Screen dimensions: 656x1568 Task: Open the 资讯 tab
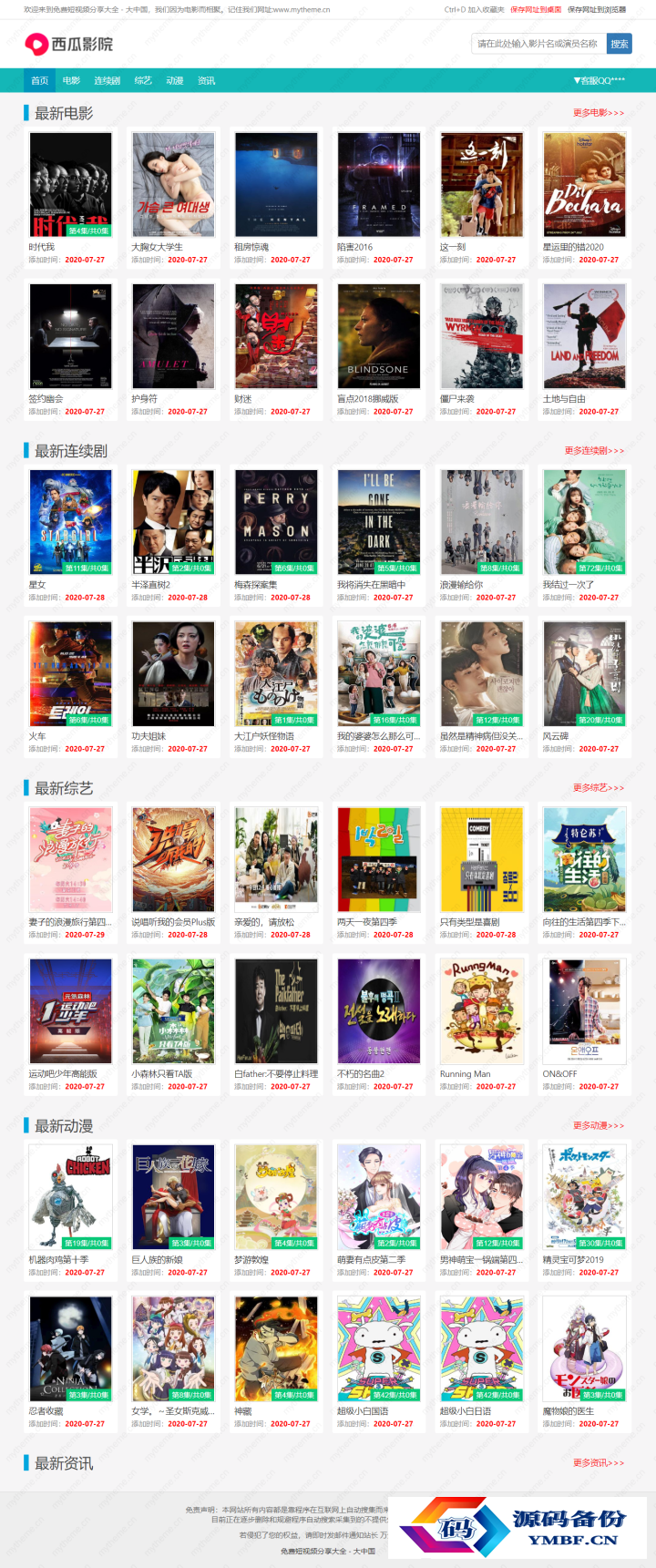tap(207, 81)
